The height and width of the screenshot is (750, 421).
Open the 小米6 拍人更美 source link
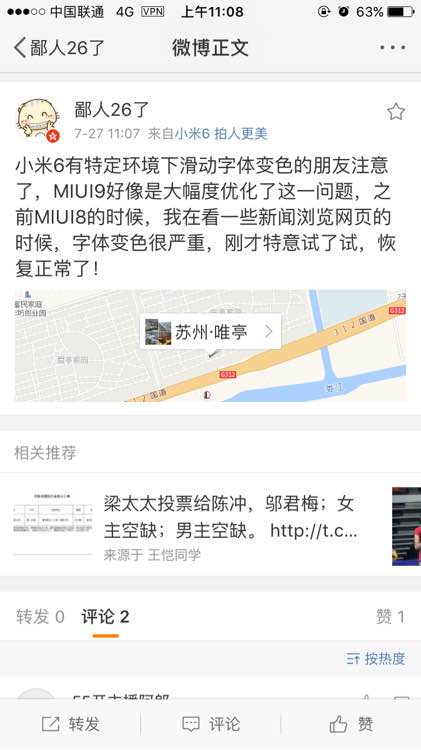pyautogui.click(x=221, y=133)
